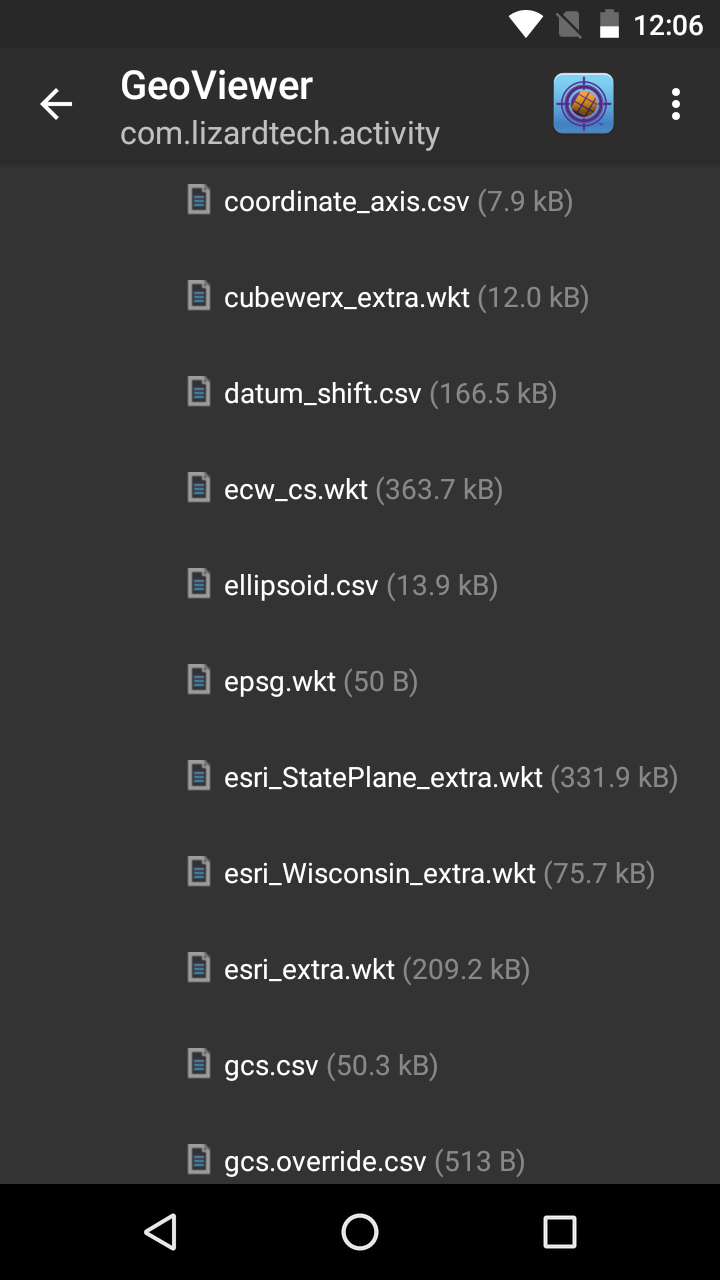Open esri_extra.wkt file
This screenshot has width=720, height=1280.
[309, 969]
